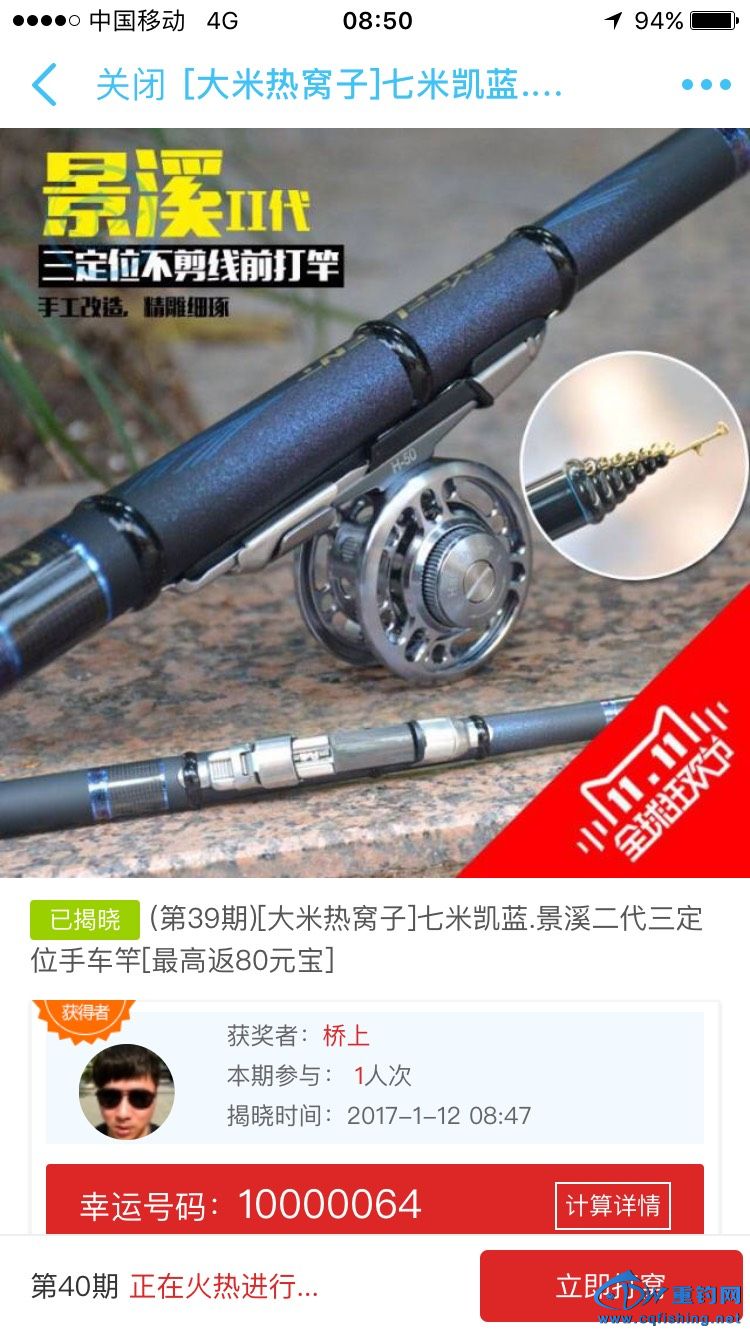The height and width of the screenshot is (1334, 750).
Task: Go back using the arrow
Action: coord(45,85)
